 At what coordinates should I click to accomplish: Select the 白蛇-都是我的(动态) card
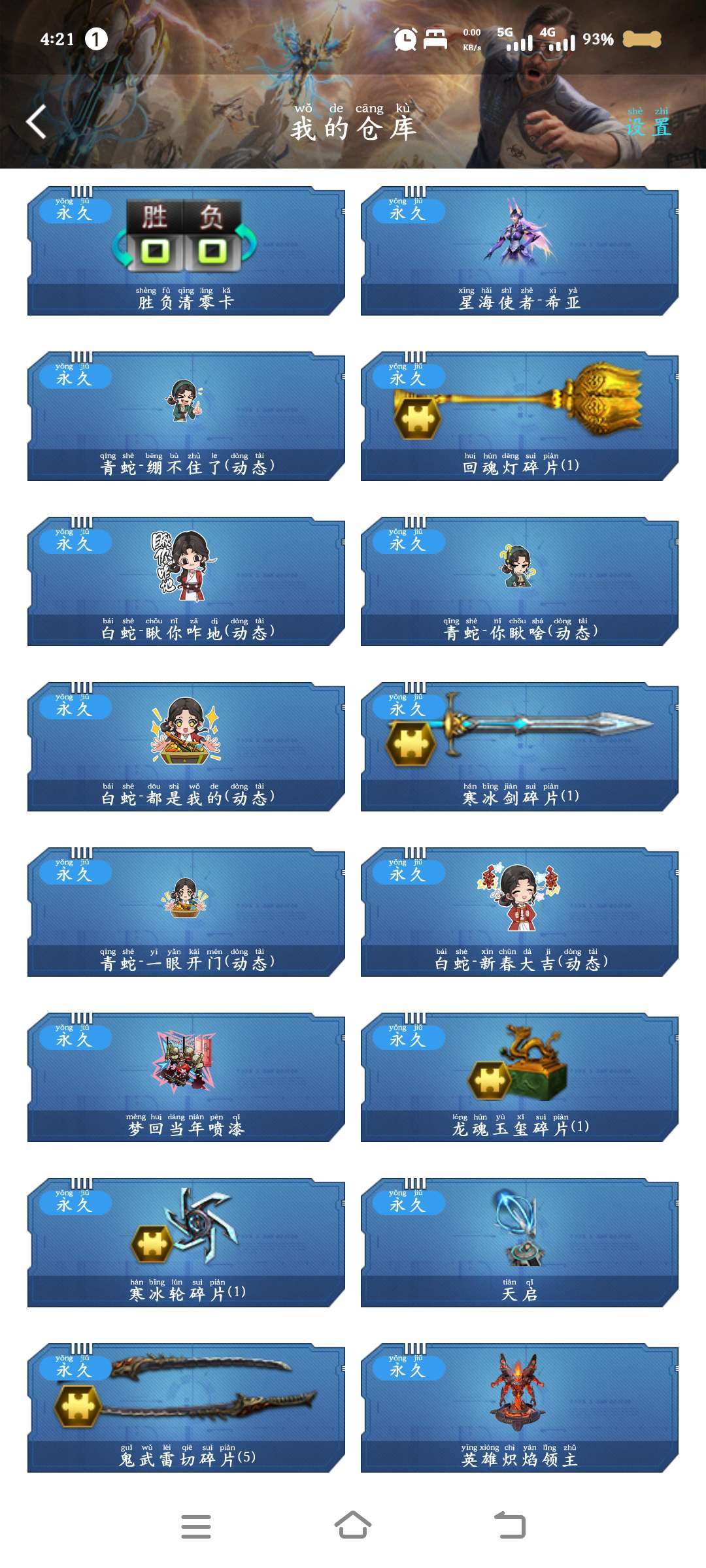coord(186,747)
